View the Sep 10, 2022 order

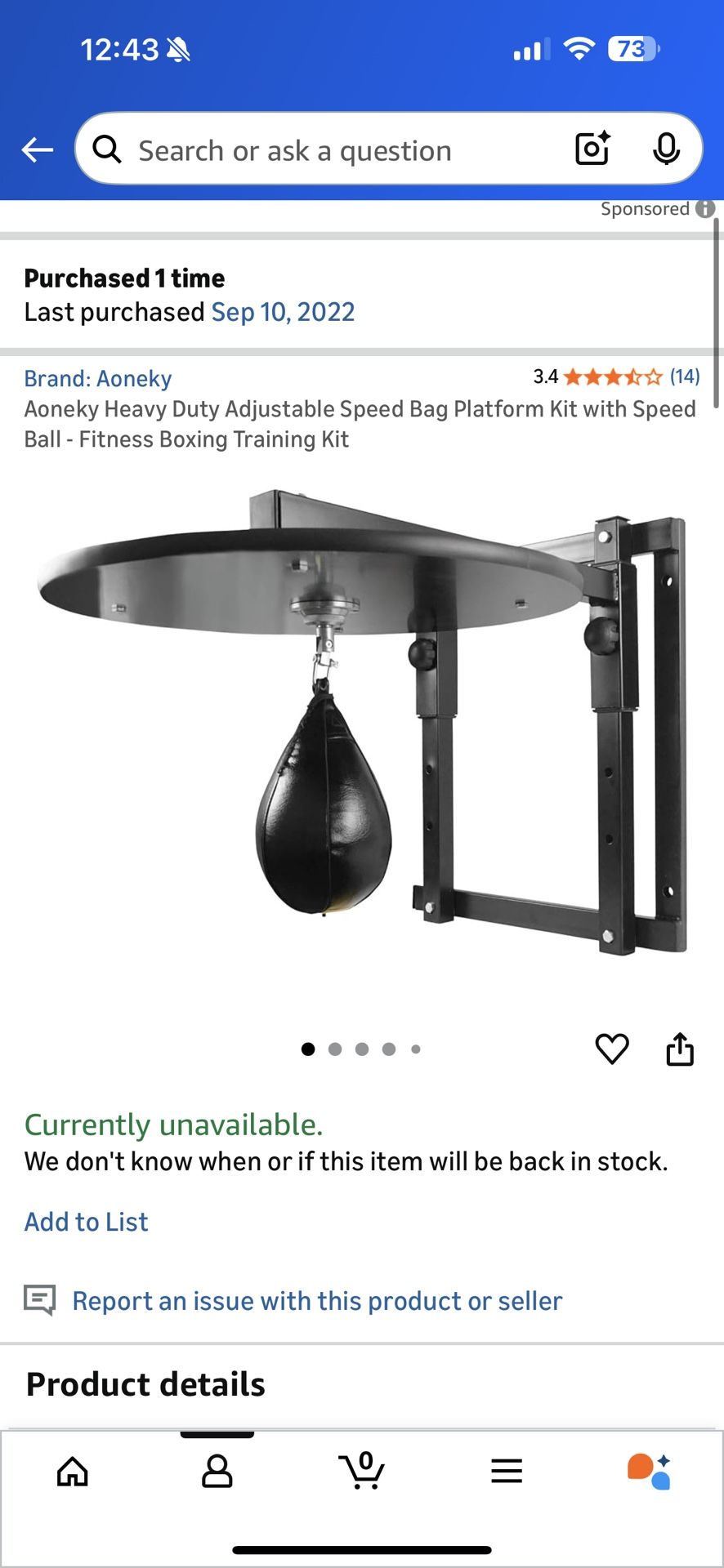pyautogui.click(x=283, y=312)
